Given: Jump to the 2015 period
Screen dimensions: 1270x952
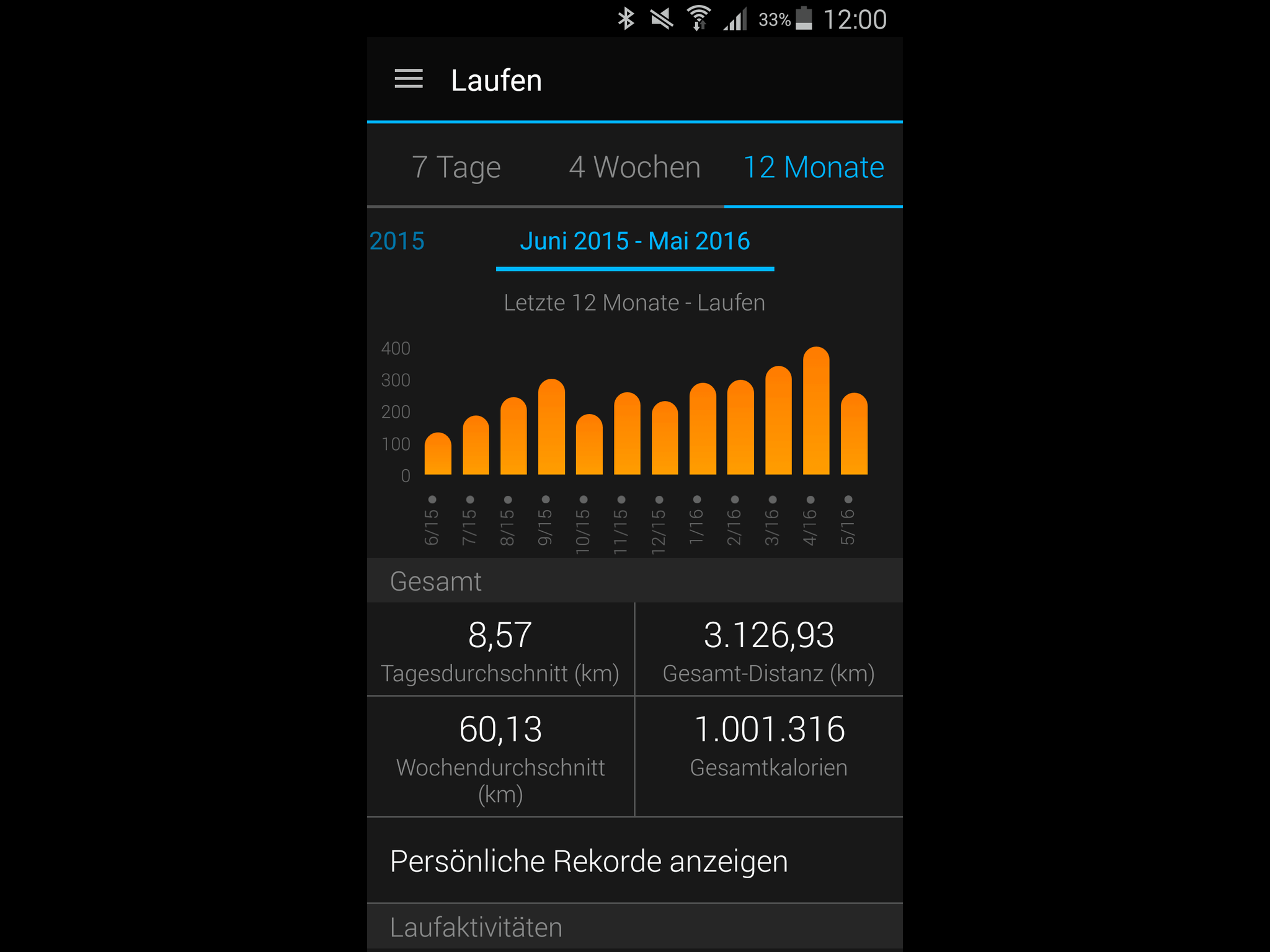Looking at the screenshot, I should tap(397, 241).
